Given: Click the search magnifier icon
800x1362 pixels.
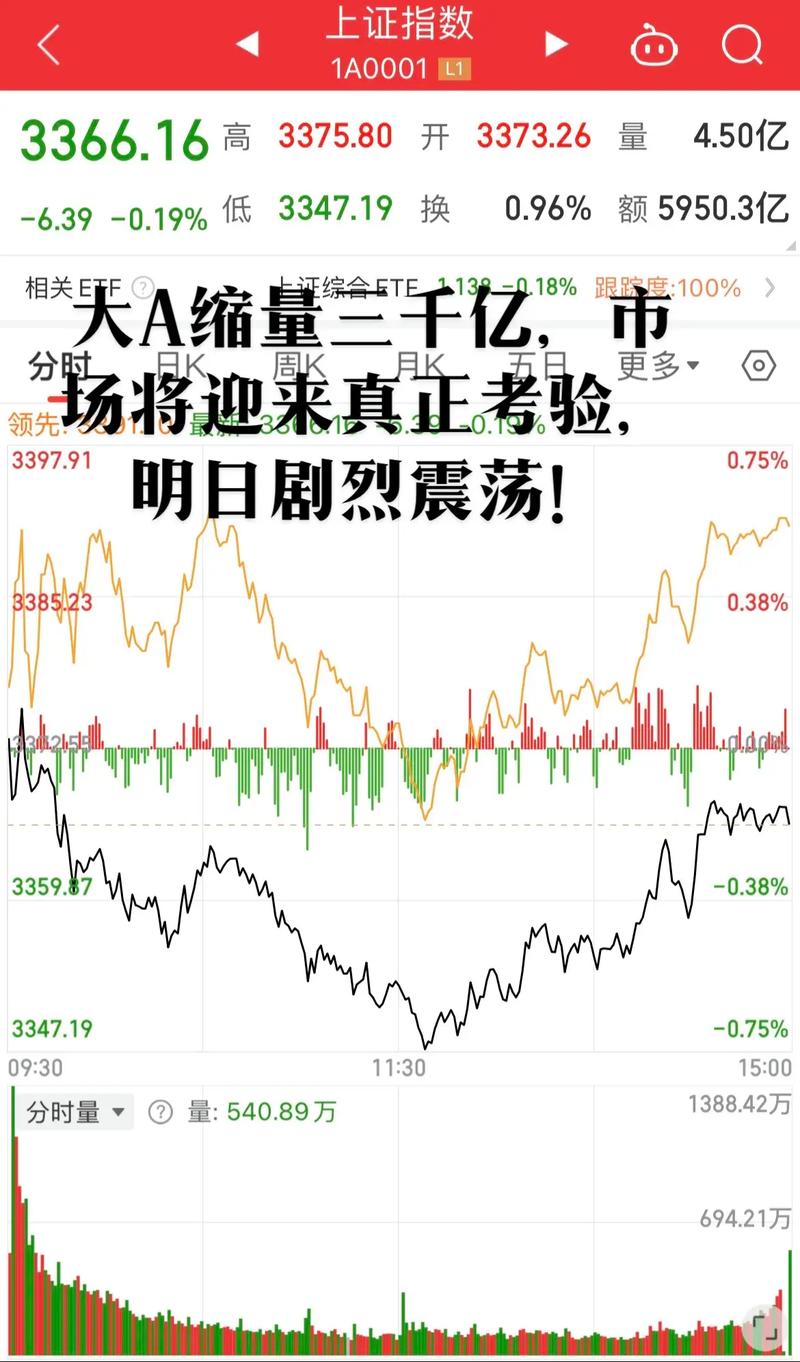Looking at the screenshot, I should tap(738, 45).
